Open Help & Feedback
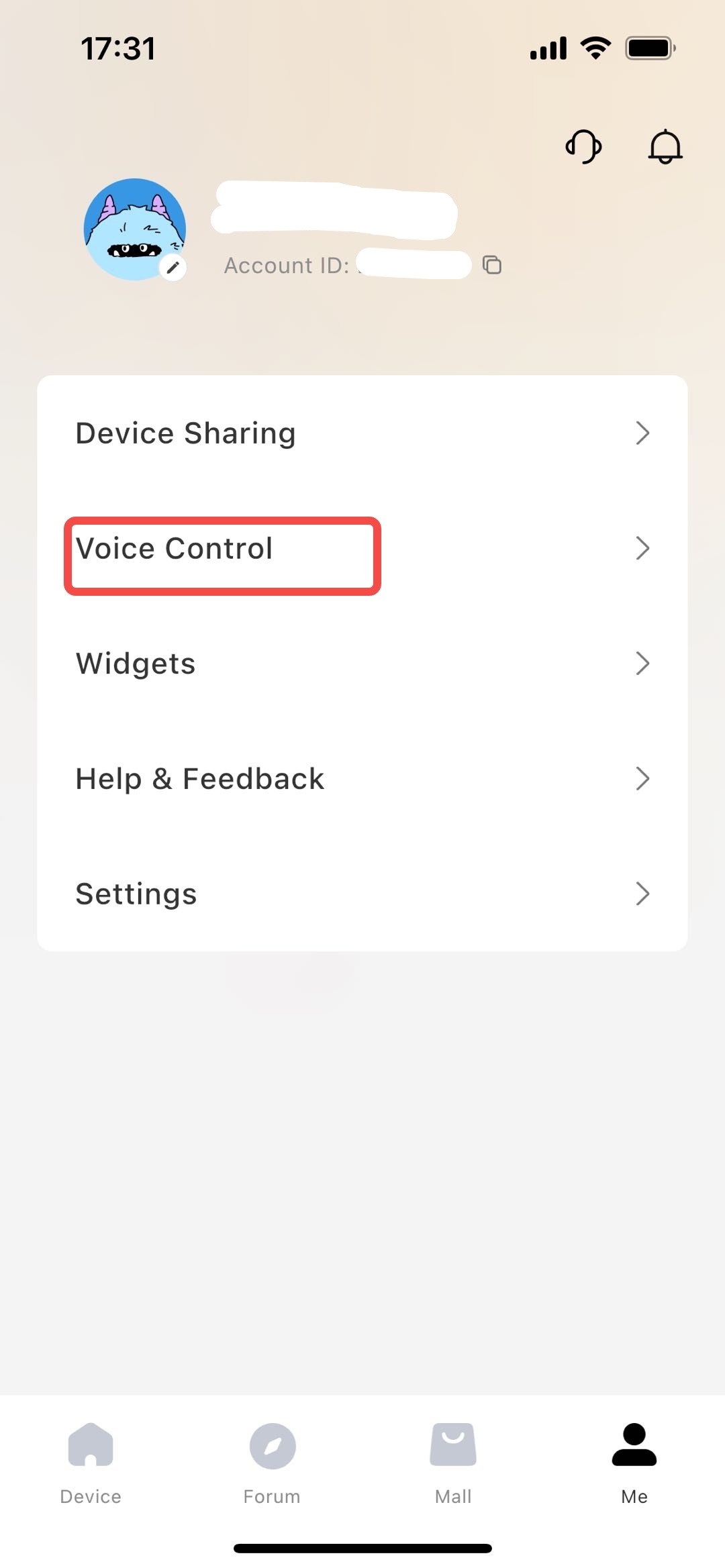The height and width of the screenshot is (1568, 725). (x=362, y=778)
